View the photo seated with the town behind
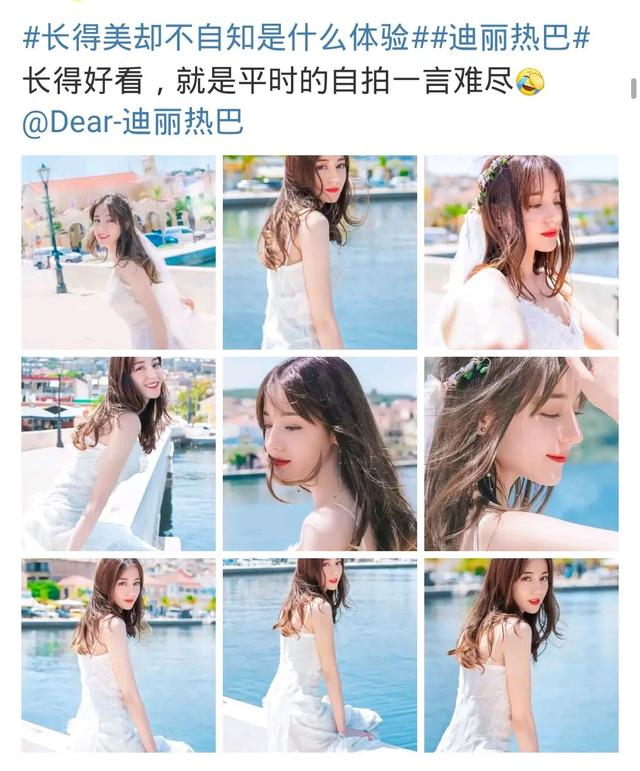The width and height of the screenshot is (640, 771). coord(118,655)
